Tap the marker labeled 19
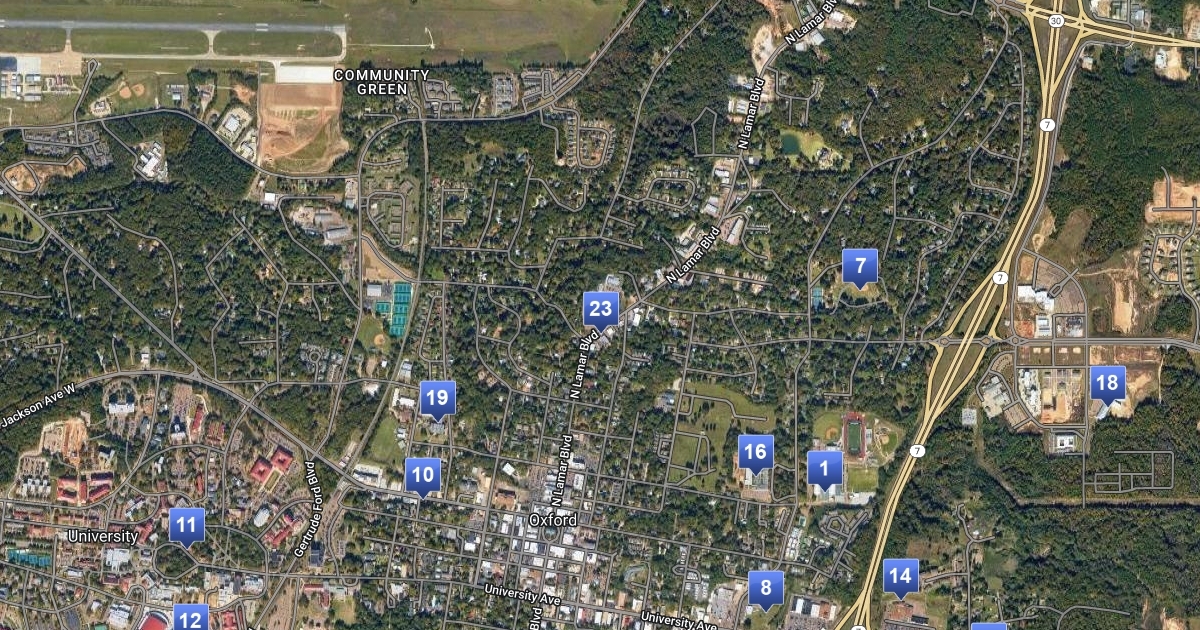Image resolution: width=1200 pixels, height=630 pixels. point(437,398)
